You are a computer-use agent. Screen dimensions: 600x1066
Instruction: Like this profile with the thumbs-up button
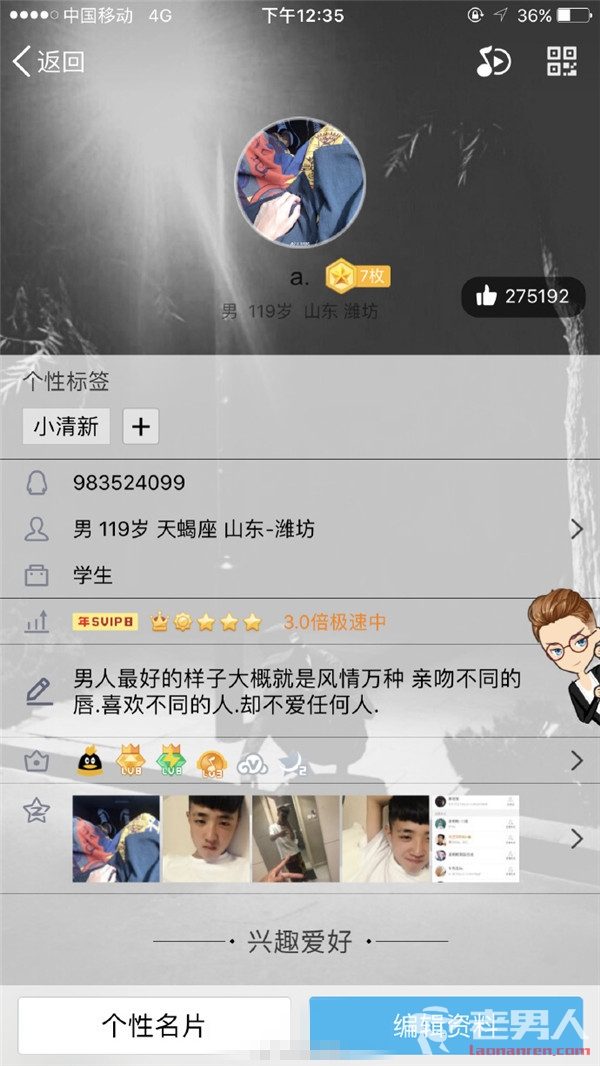(x=523, y=296)
